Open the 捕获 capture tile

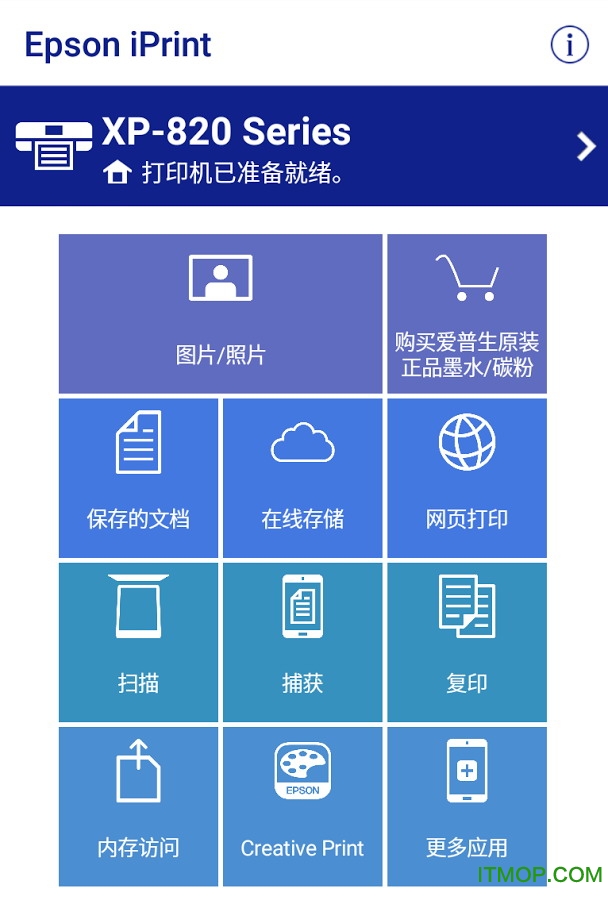click(302, 642)
